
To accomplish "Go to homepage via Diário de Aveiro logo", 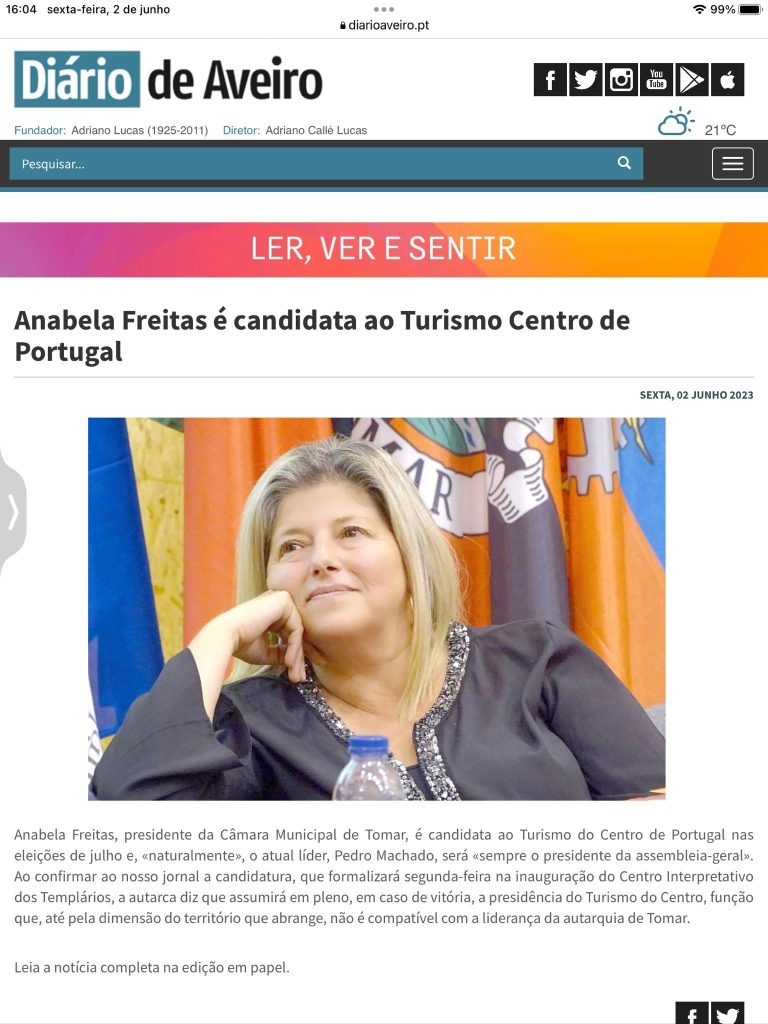I will click(168, 80).
